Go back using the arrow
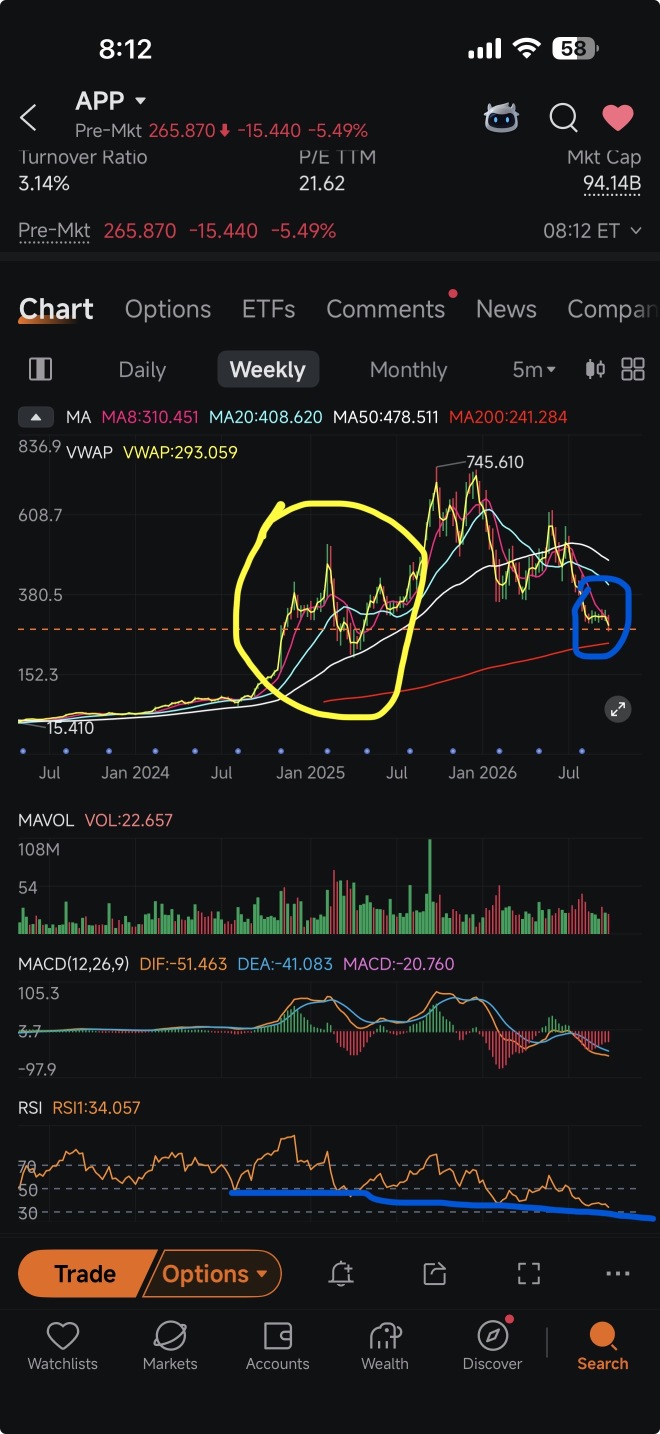 pos(29,118)
